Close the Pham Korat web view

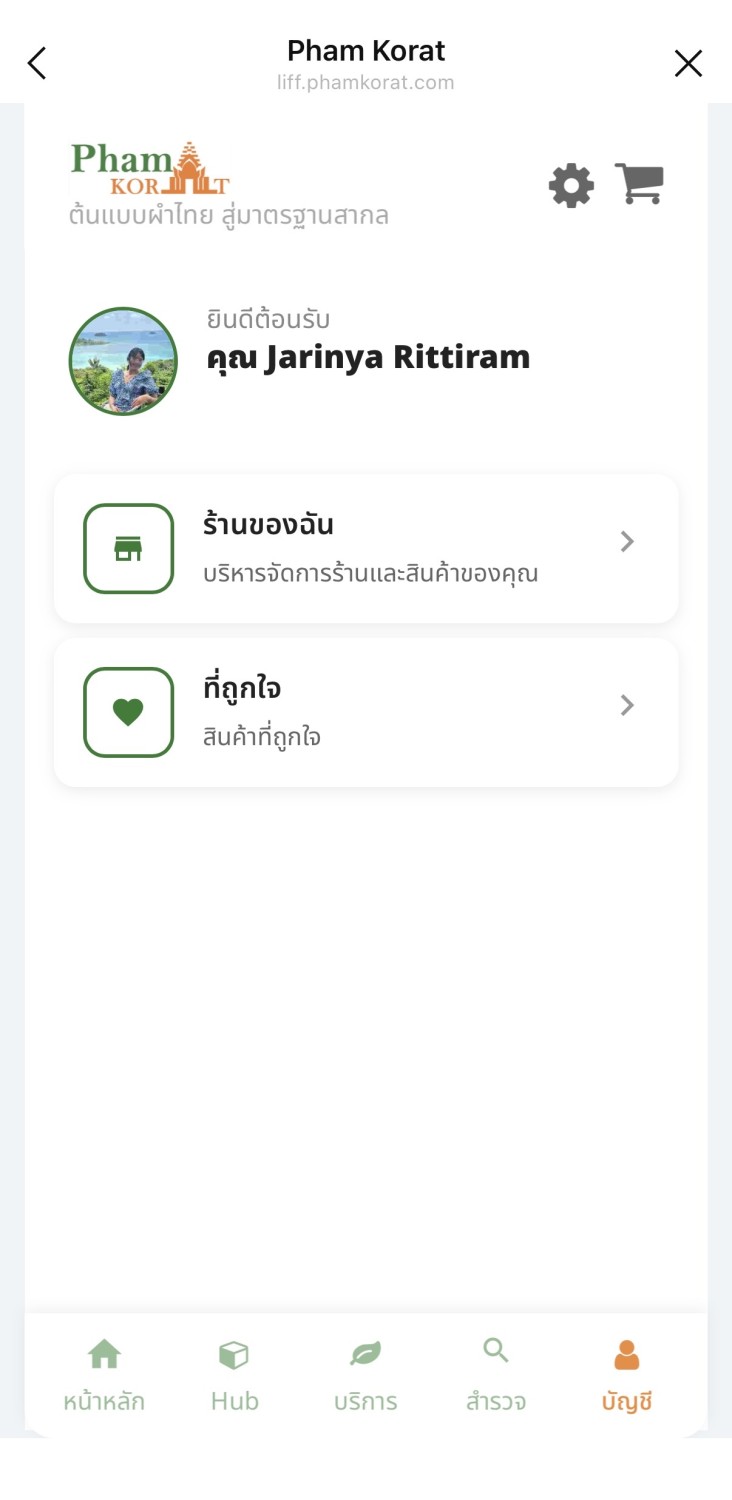click(688, 64)
